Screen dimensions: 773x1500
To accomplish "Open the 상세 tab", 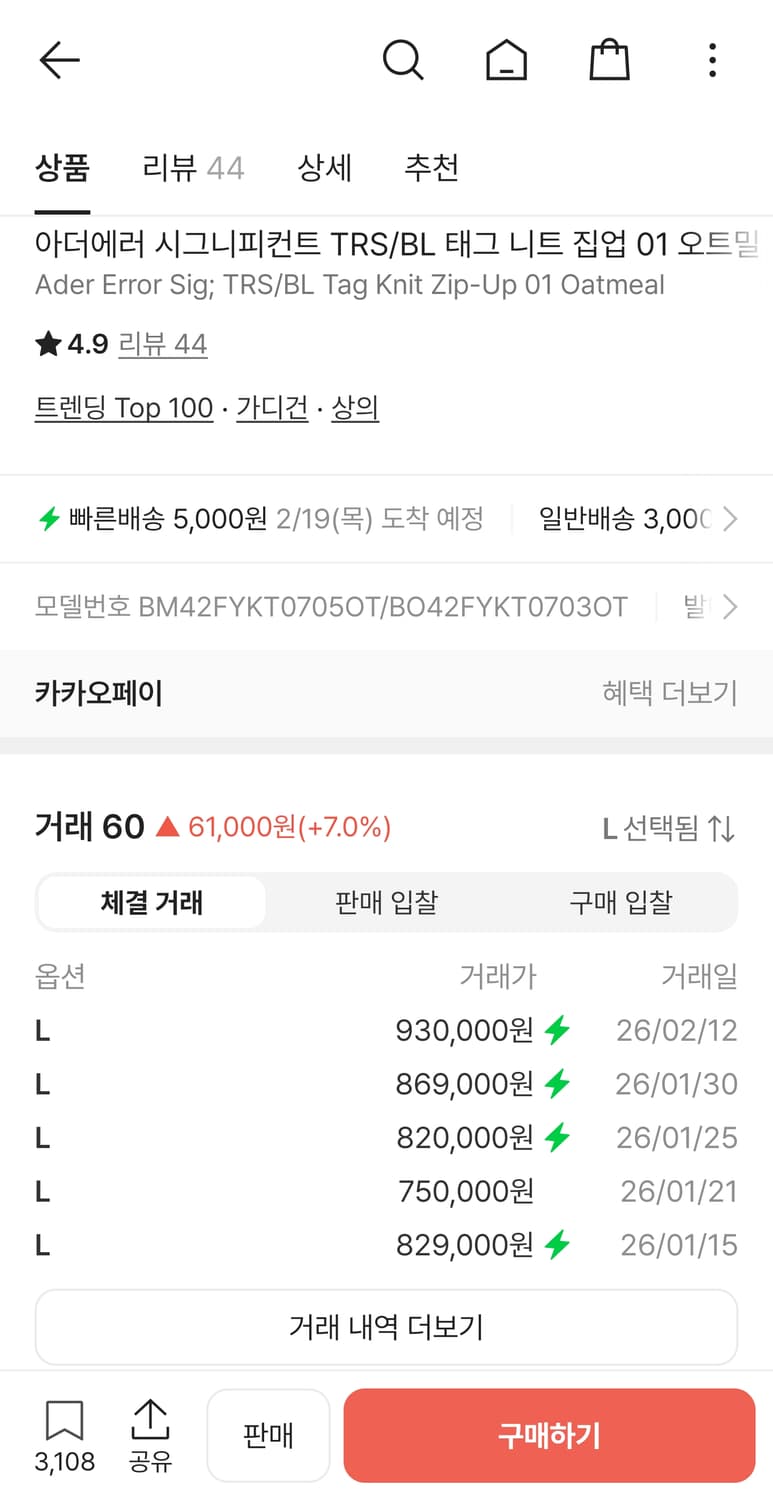I will coord(323,168).
